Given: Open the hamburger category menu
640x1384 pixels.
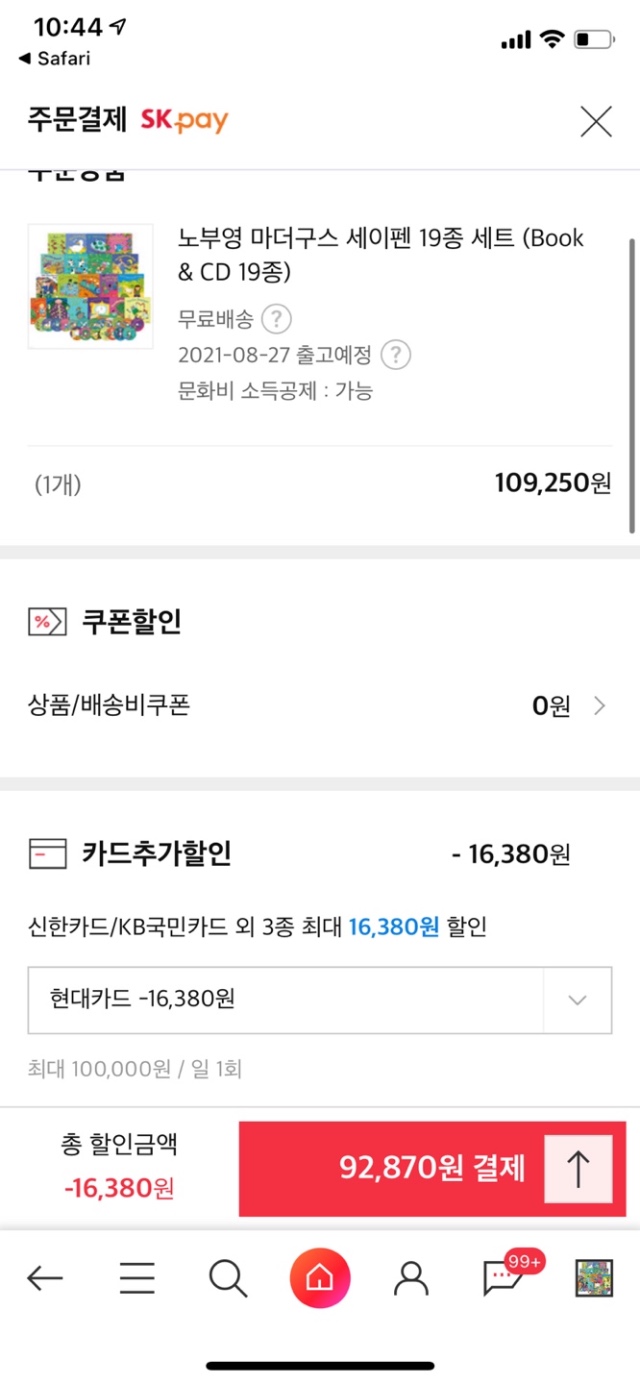Looking at the screenshot, I should point(137,1277).
